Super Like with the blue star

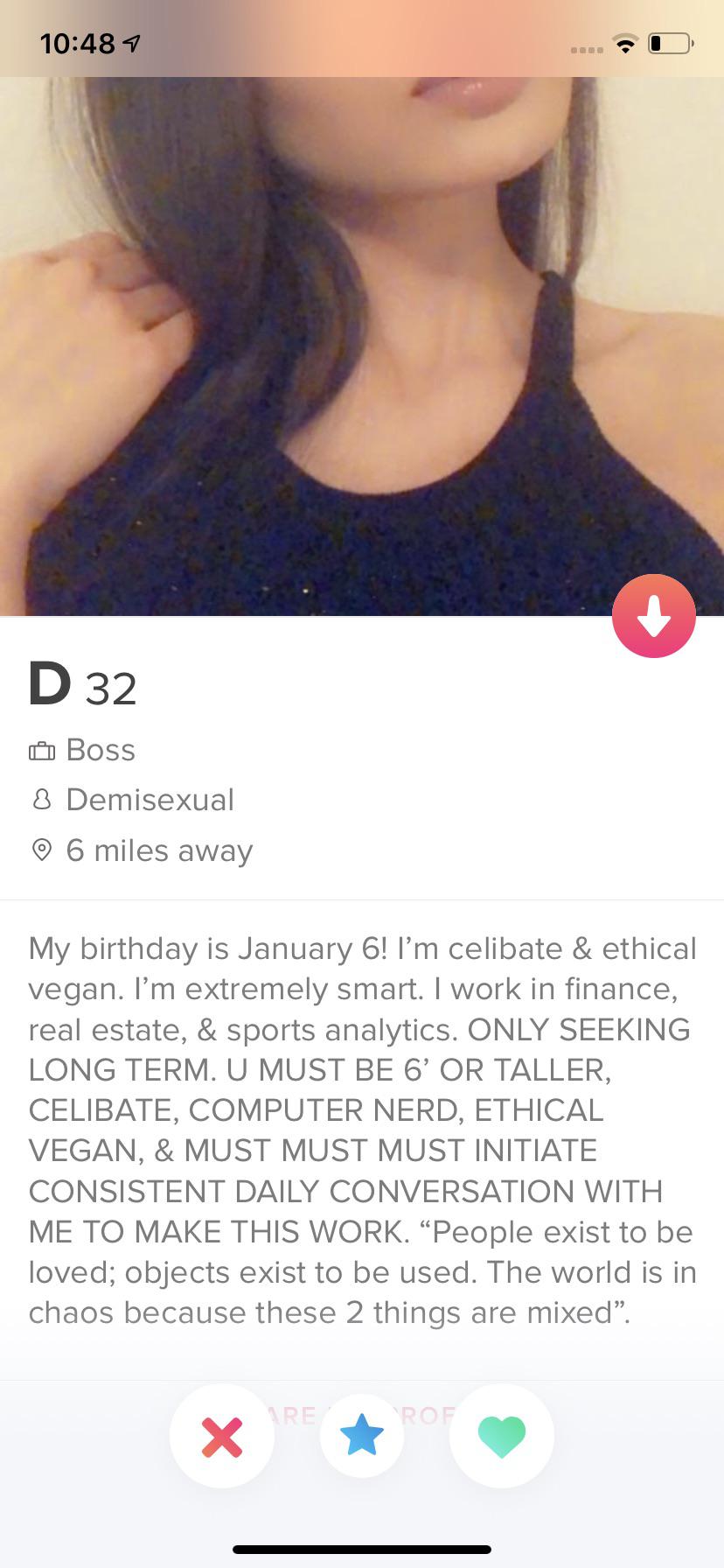coord(362,1436)
